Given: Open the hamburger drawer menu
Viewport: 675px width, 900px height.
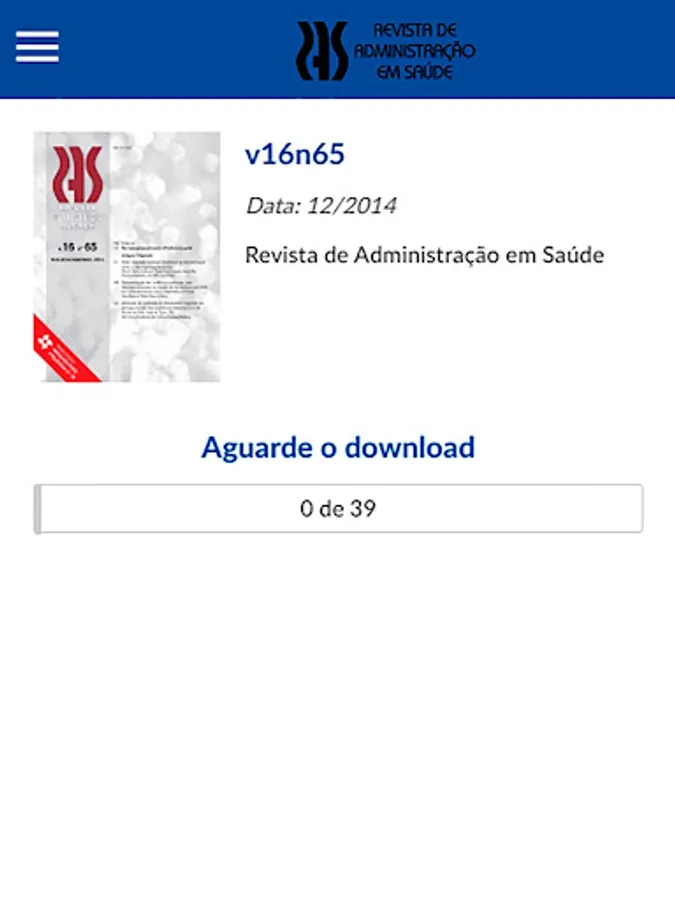Looking at the screenshot, I should 37,47.
